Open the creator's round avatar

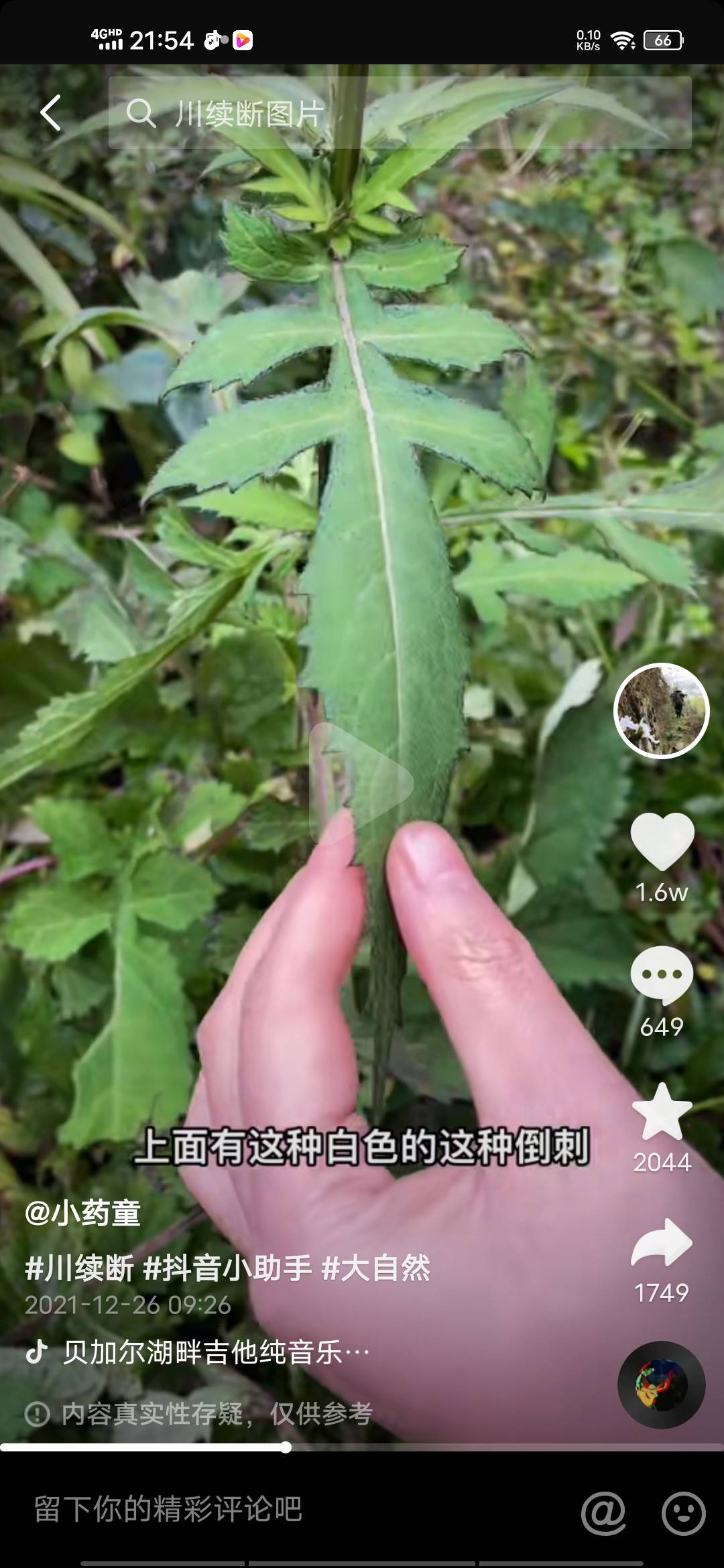661,711
